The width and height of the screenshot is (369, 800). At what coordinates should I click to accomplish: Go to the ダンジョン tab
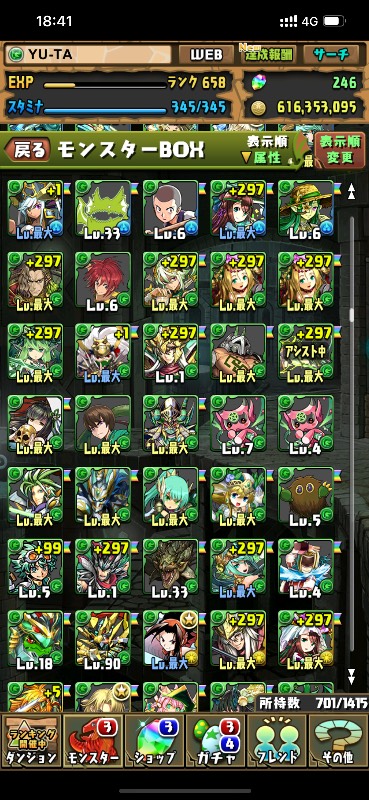(31, 739)
